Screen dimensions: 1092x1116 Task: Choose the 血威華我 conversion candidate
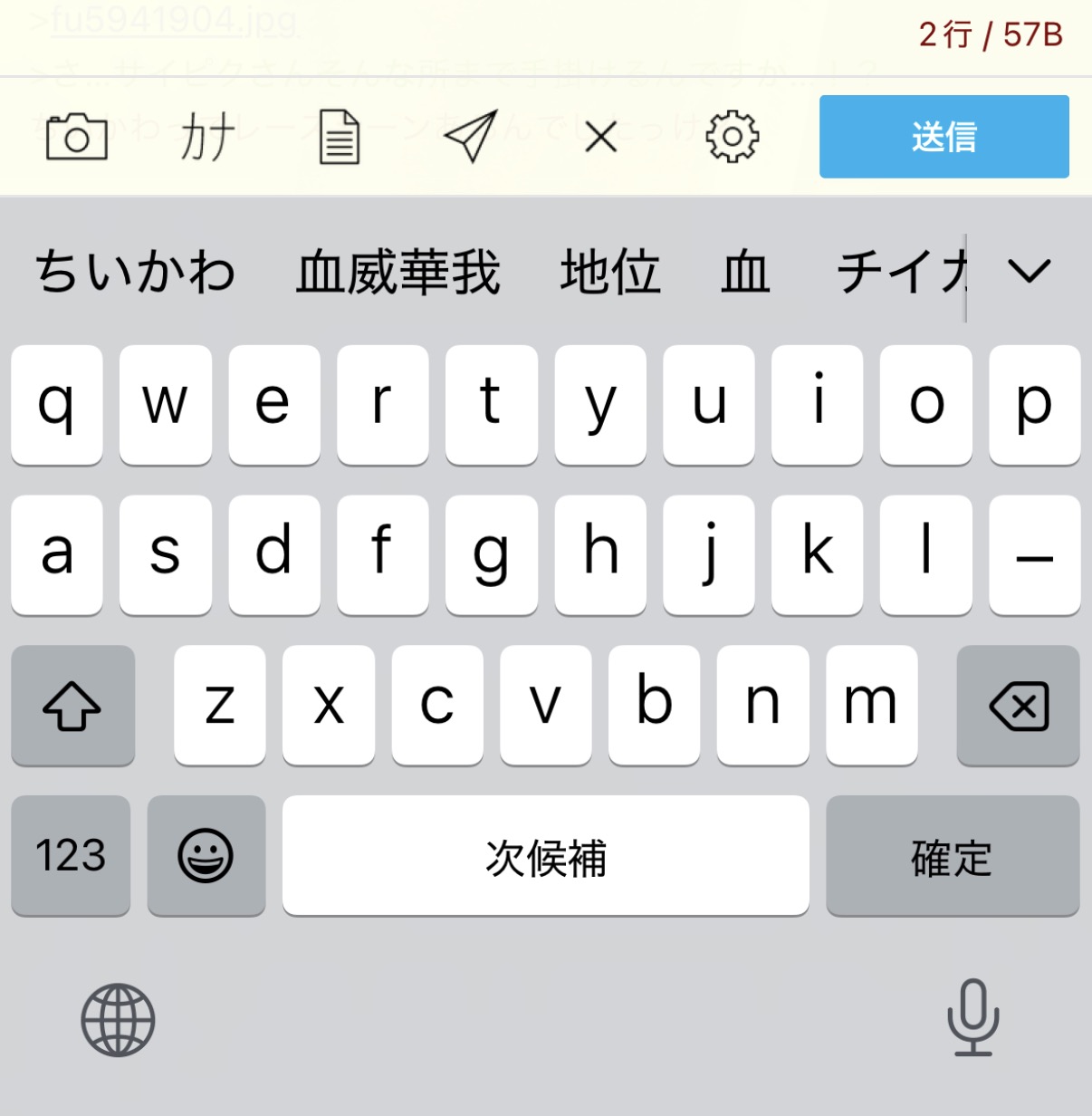click(x=398, y=272)
